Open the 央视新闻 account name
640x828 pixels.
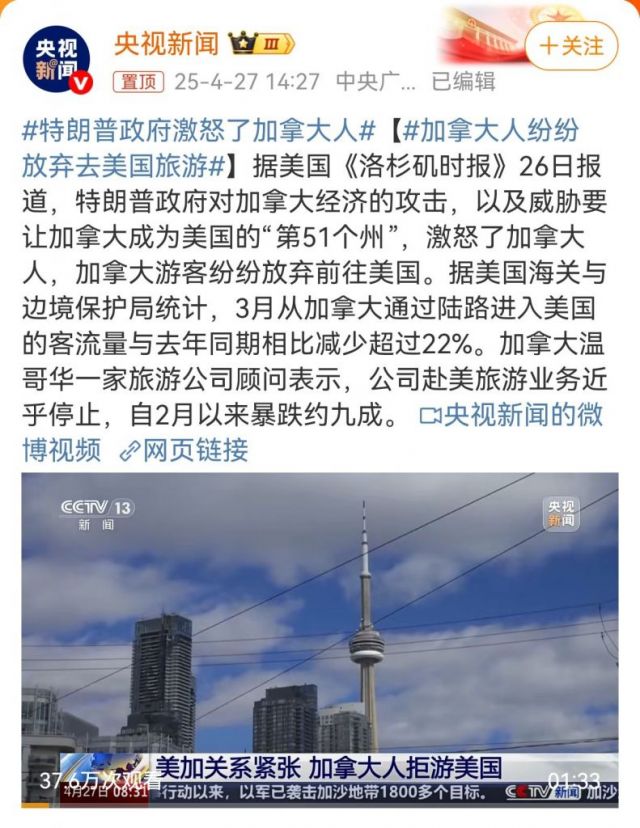coord(165,44)
